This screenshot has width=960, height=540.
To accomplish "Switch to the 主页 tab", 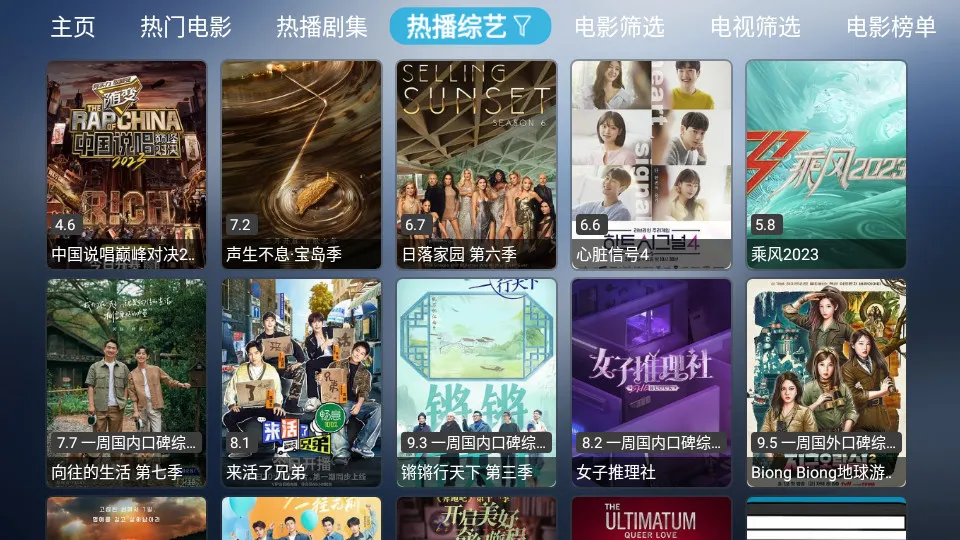I will pos(73,27).
